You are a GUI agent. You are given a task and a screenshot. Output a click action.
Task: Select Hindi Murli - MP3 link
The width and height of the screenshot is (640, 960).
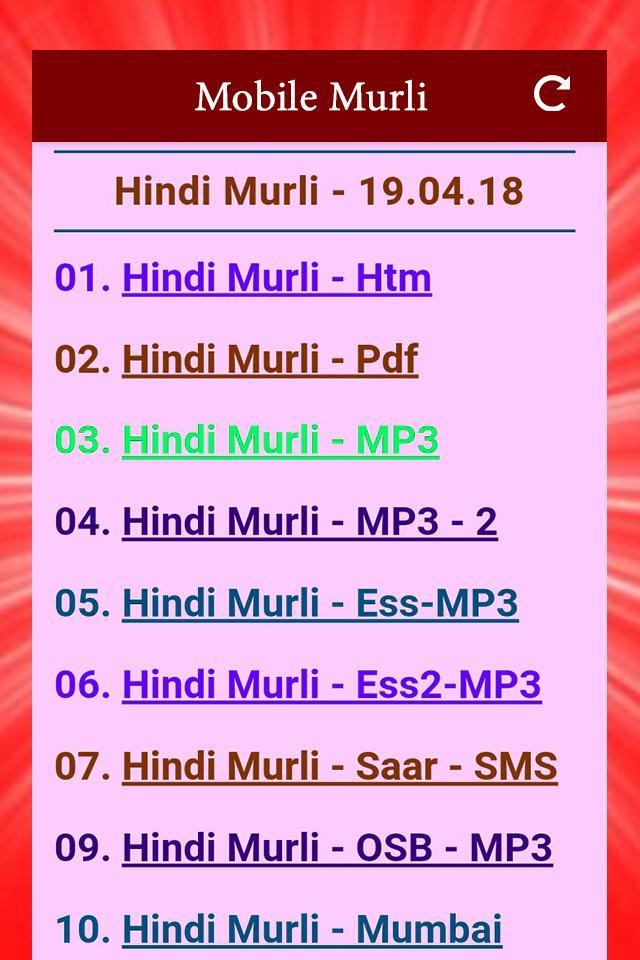(280, 441)
